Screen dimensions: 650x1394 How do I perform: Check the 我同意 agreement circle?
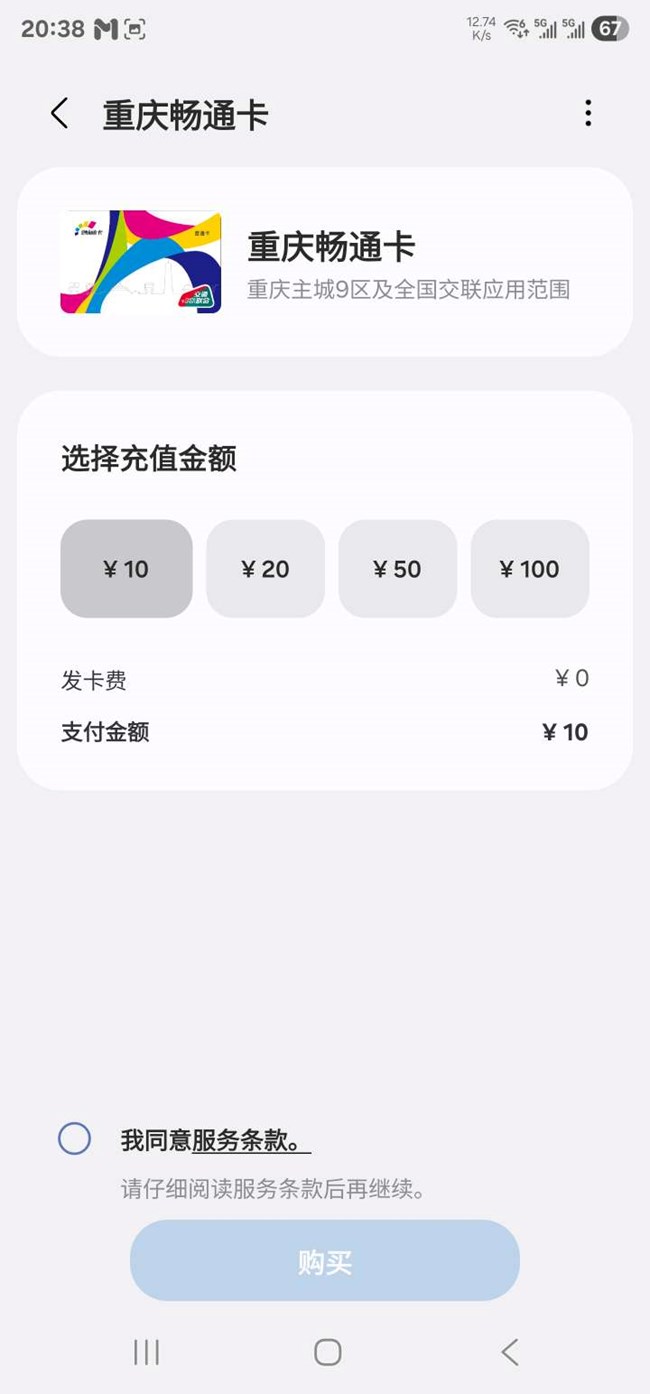click(75, 1139)
